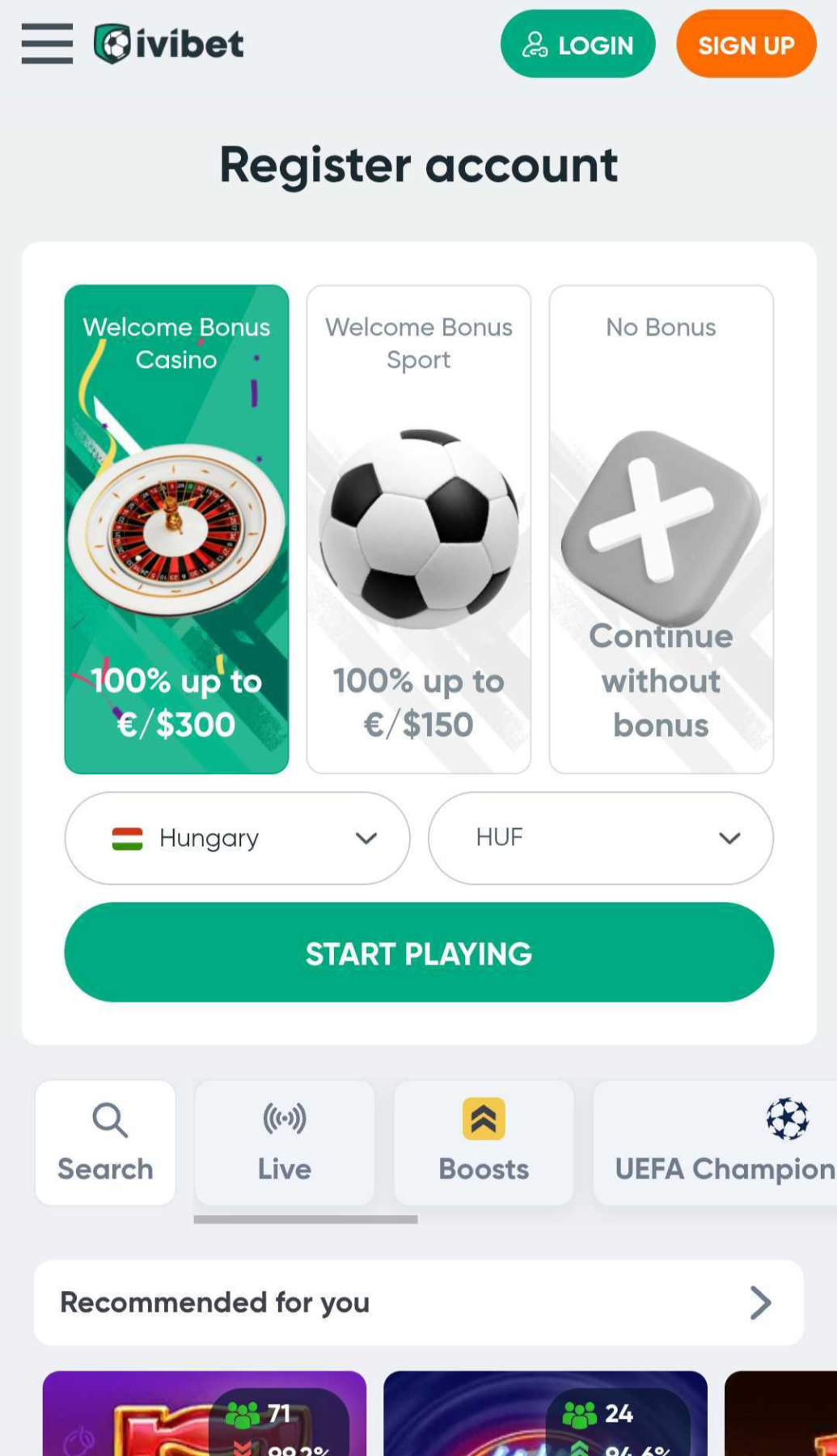This screenshot has height=1456, width=837.
Task: Open Recommended for you list
Action: (x=418, y=1302)
